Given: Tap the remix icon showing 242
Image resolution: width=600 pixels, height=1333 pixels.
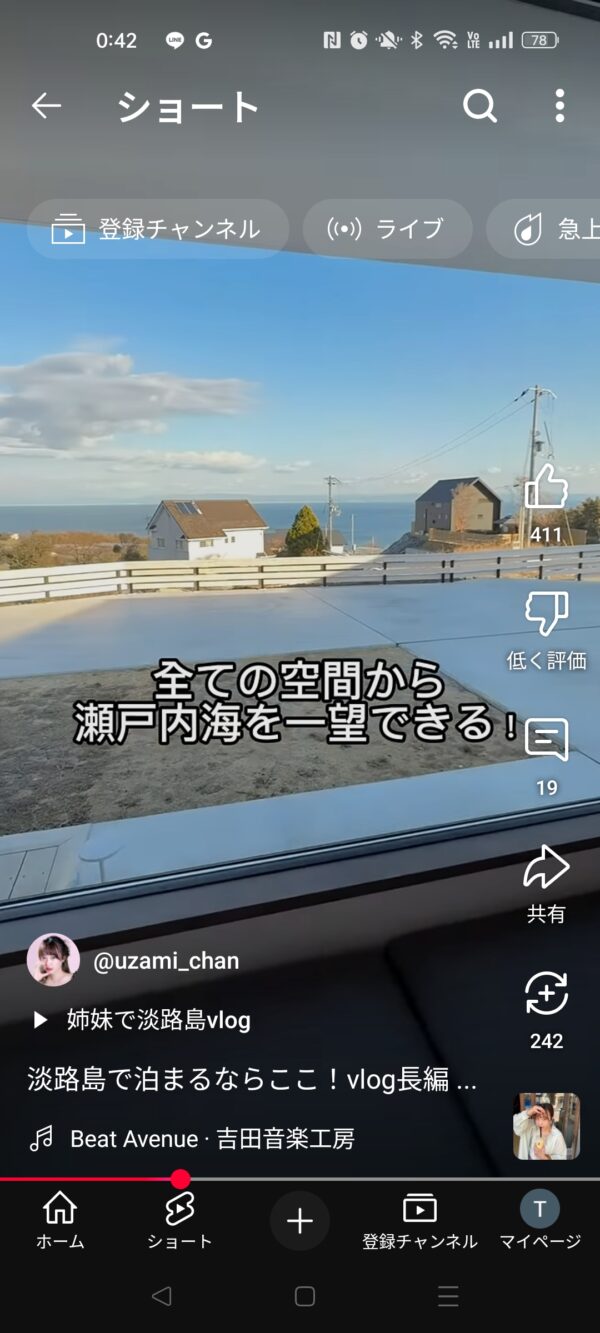Looking at the screenshot, I should point(546,995).
